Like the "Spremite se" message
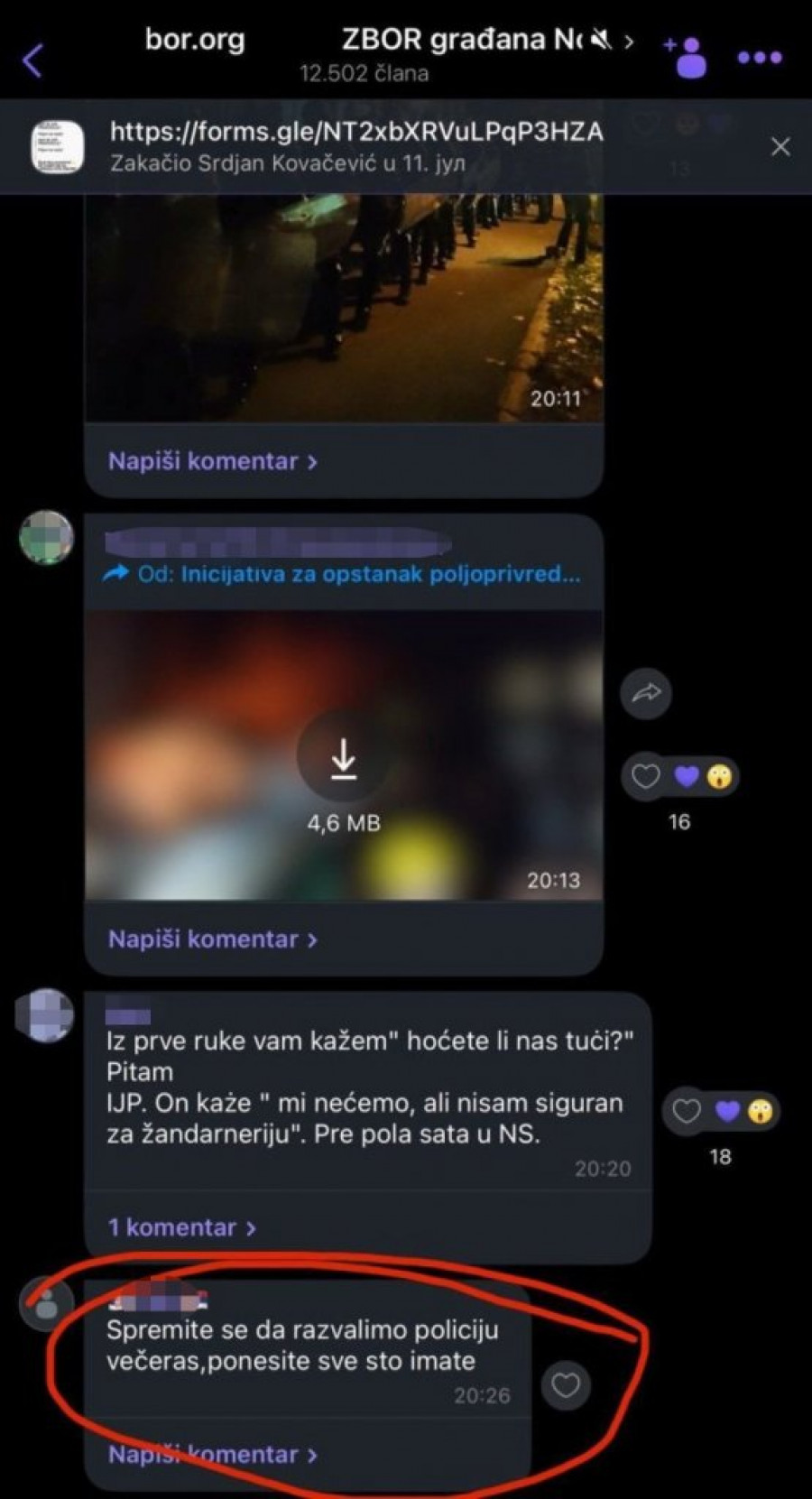 566,1384
